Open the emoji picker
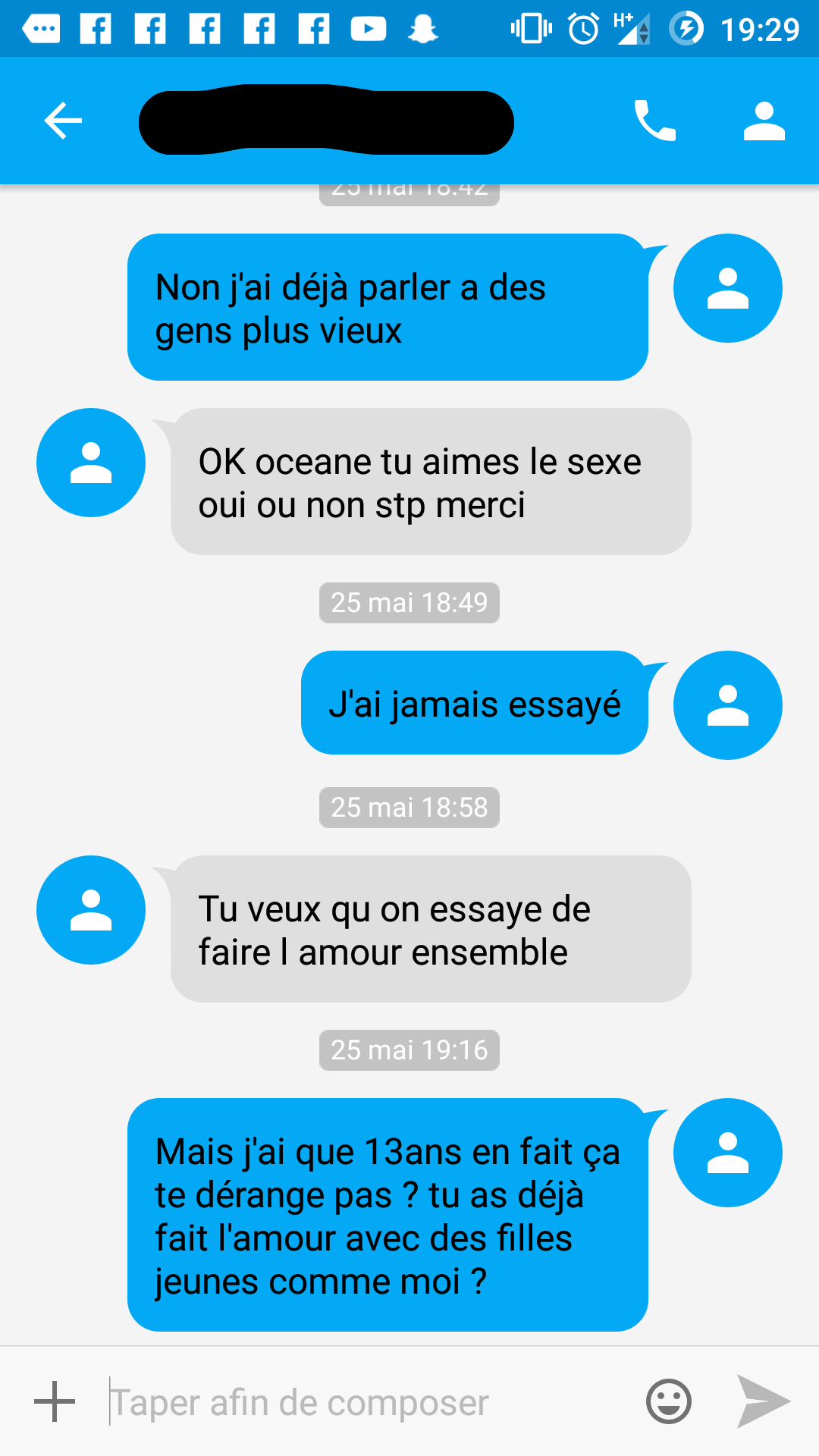The image size is (819, 1456). click(668, 1401)
